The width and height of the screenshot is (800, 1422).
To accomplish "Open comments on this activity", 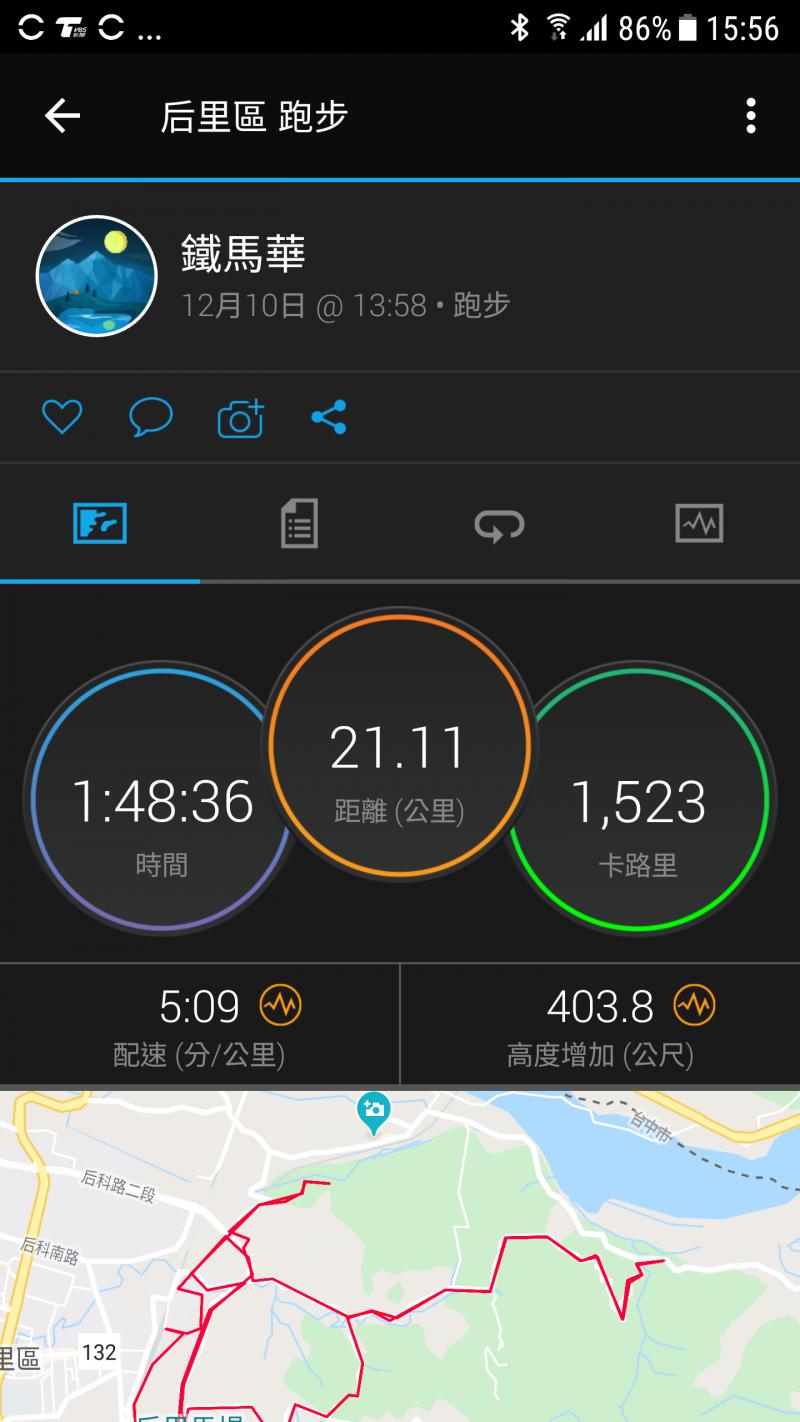I will (x=151, y=417).
